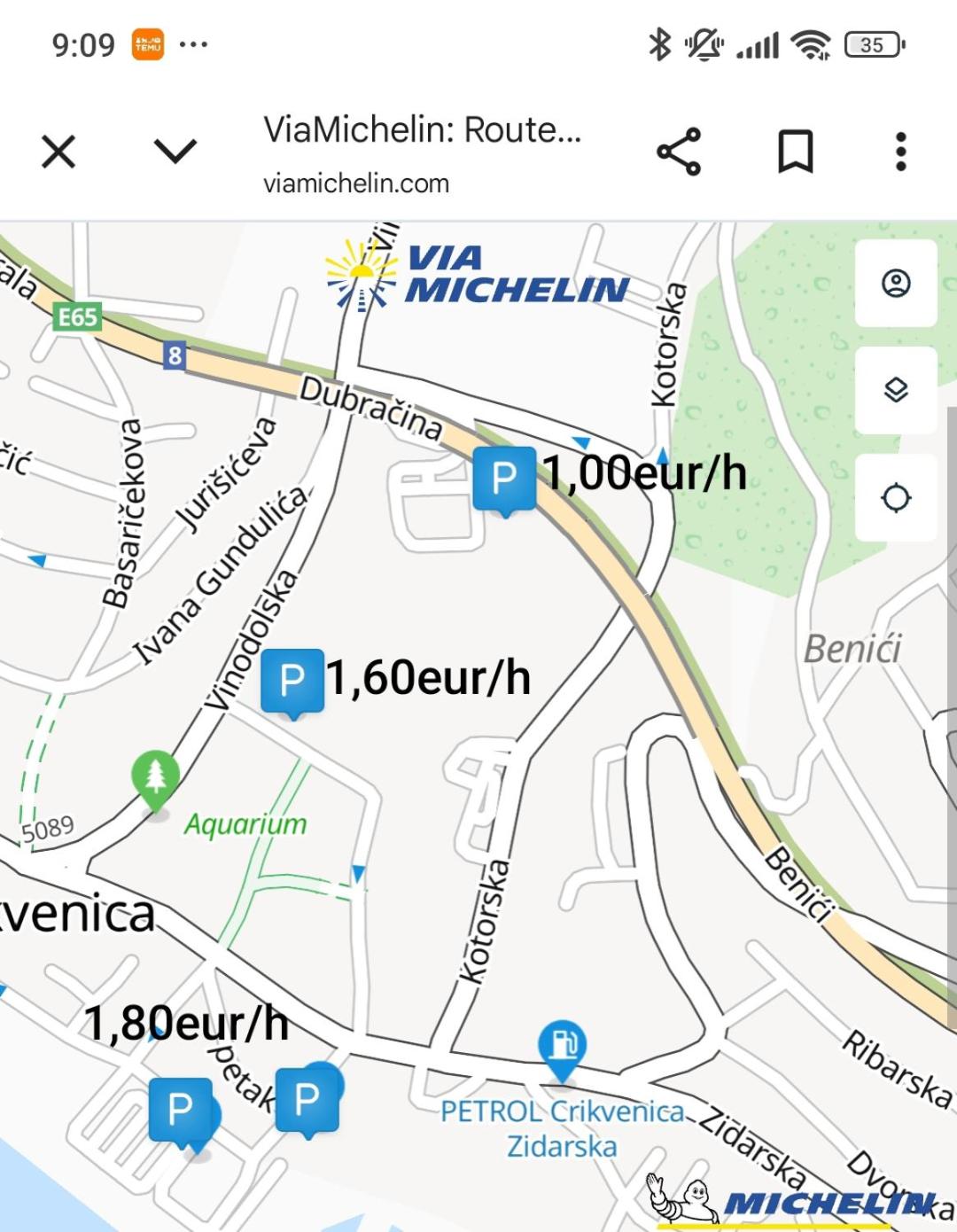Select the 1,00eur/h parking marker
This screenshot has width=957, height=1232.
coord(504,479)
